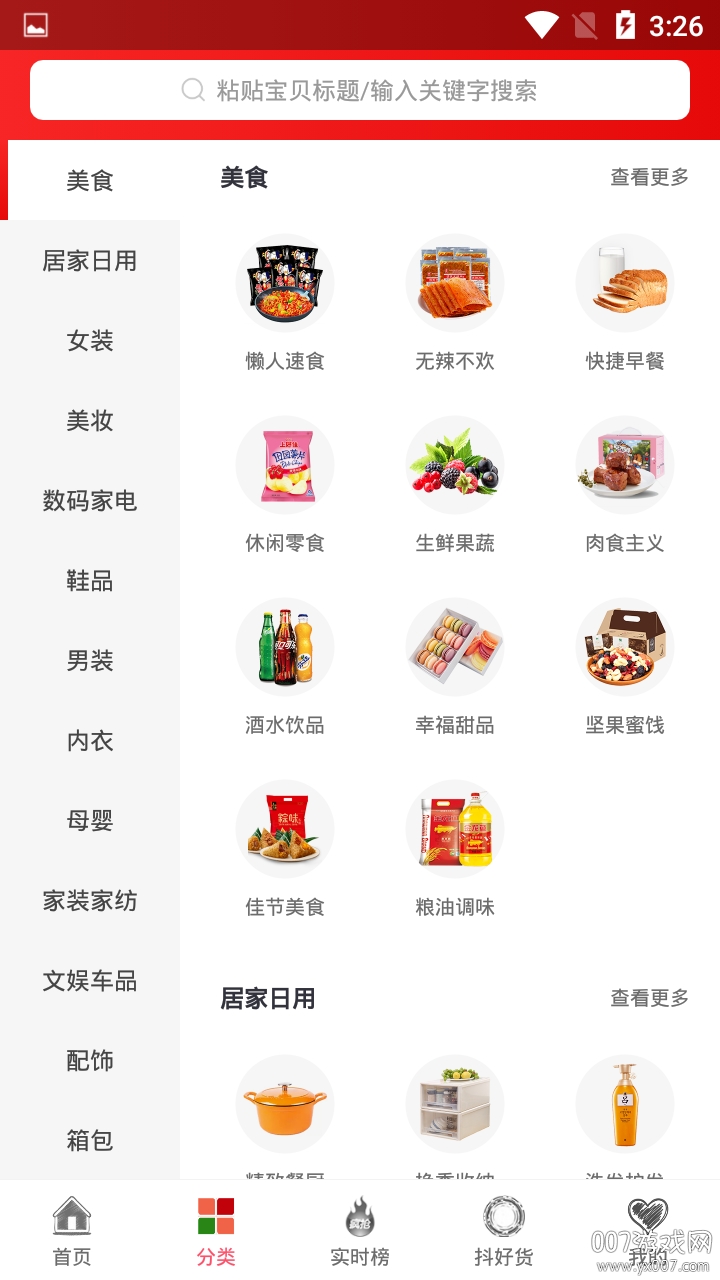The image size is (720, 1280).
Task: Tap the 休闲零食 snacks icon
Action: pos(285,464)
